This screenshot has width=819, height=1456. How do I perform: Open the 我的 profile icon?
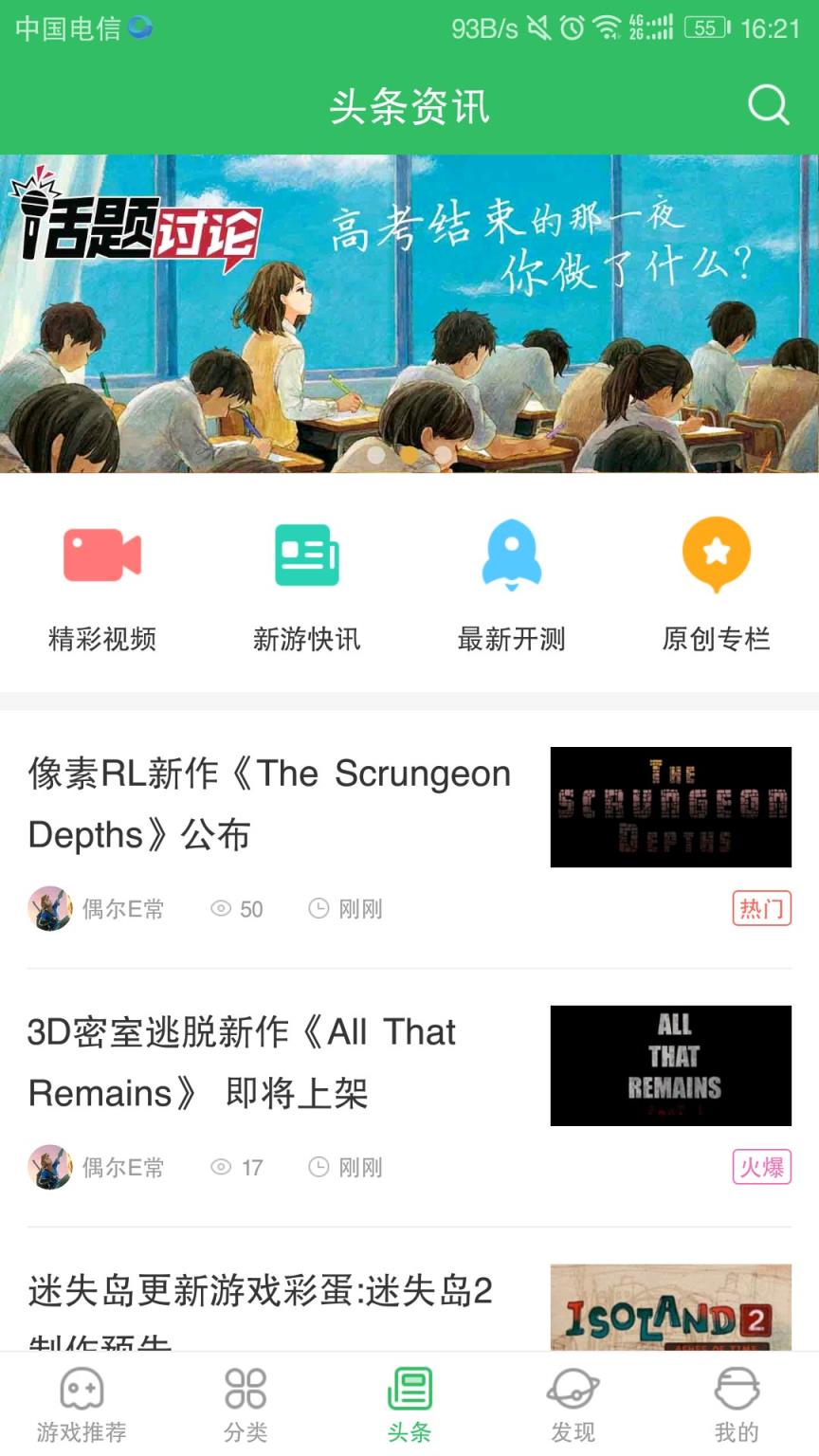737,1389
